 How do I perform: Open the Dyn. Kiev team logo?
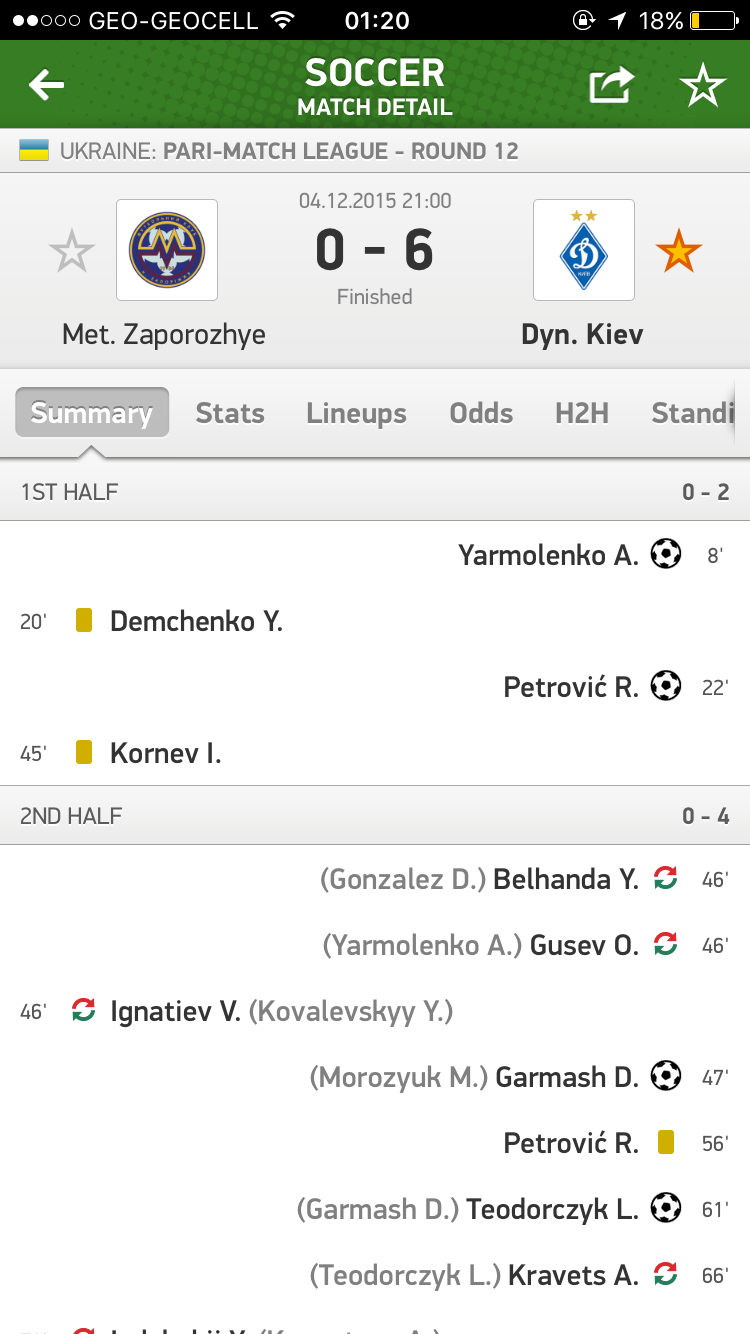pos(584,250)
